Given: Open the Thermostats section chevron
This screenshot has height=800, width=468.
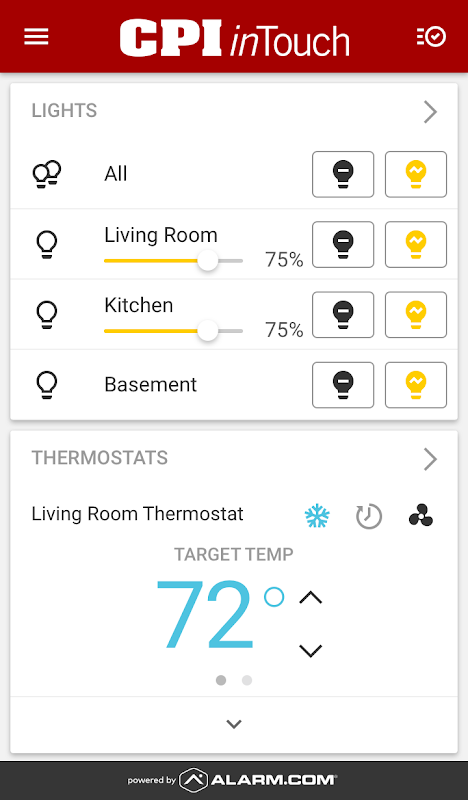Looking at the screenshot, I should tap(430, 459).
